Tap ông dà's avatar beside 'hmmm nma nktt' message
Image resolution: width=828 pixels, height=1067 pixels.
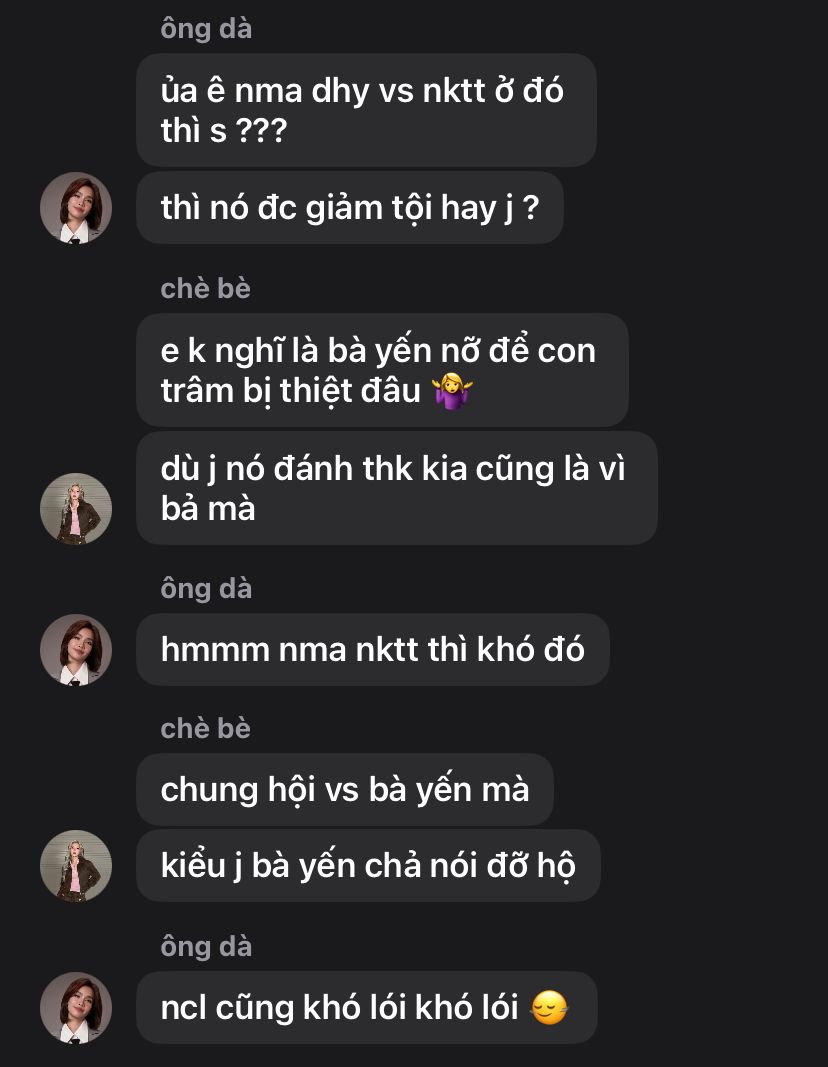point(76,650)
